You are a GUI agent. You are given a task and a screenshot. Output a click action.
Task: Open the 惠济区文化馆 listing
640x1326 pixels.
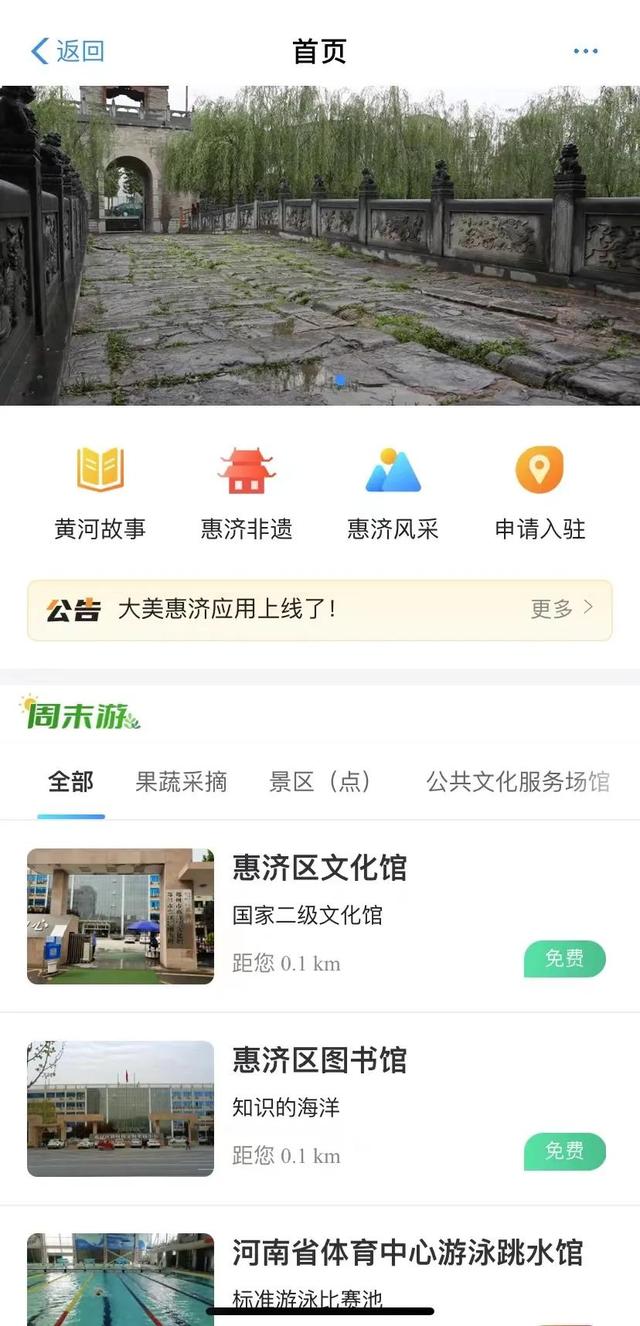[320, 916]
